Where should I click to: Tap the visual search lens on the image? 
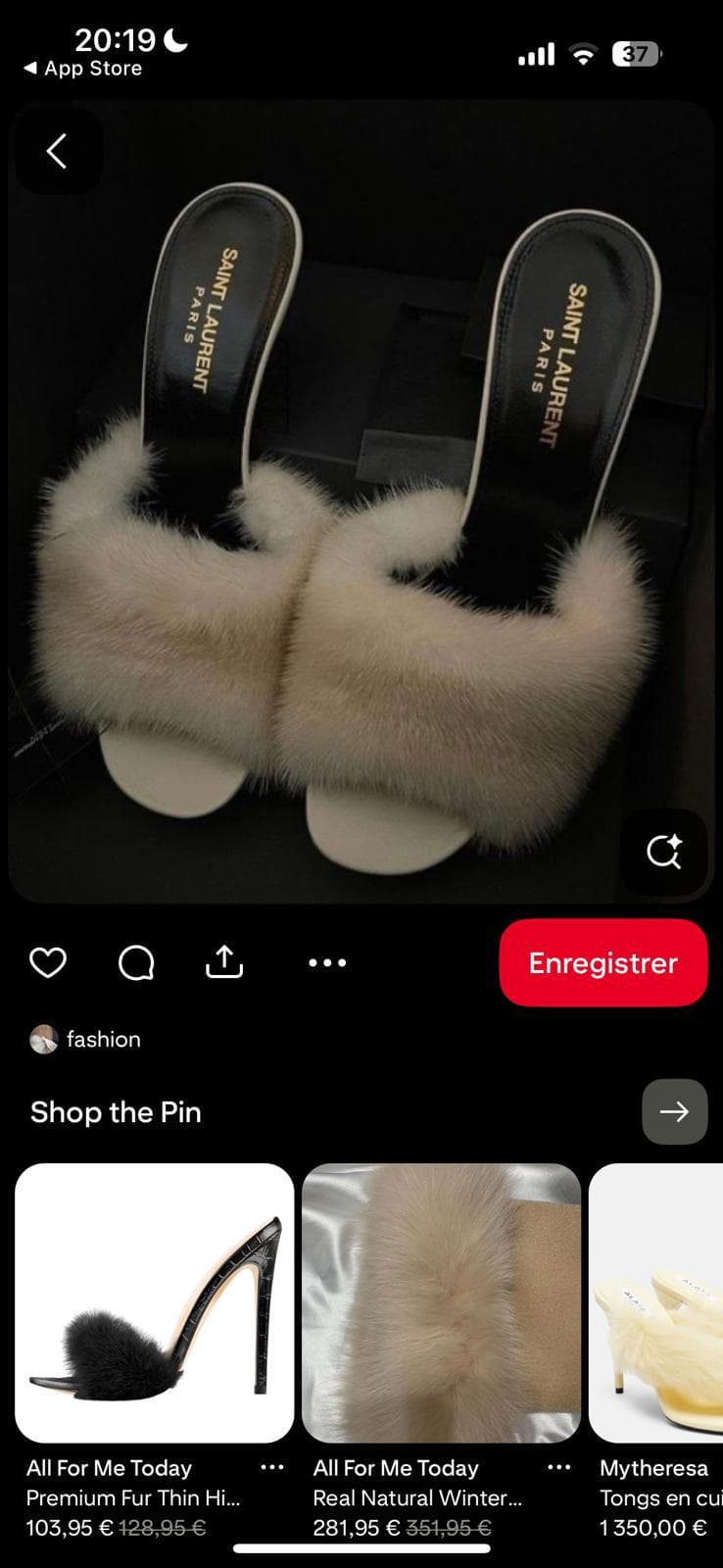tap(665, 852)
